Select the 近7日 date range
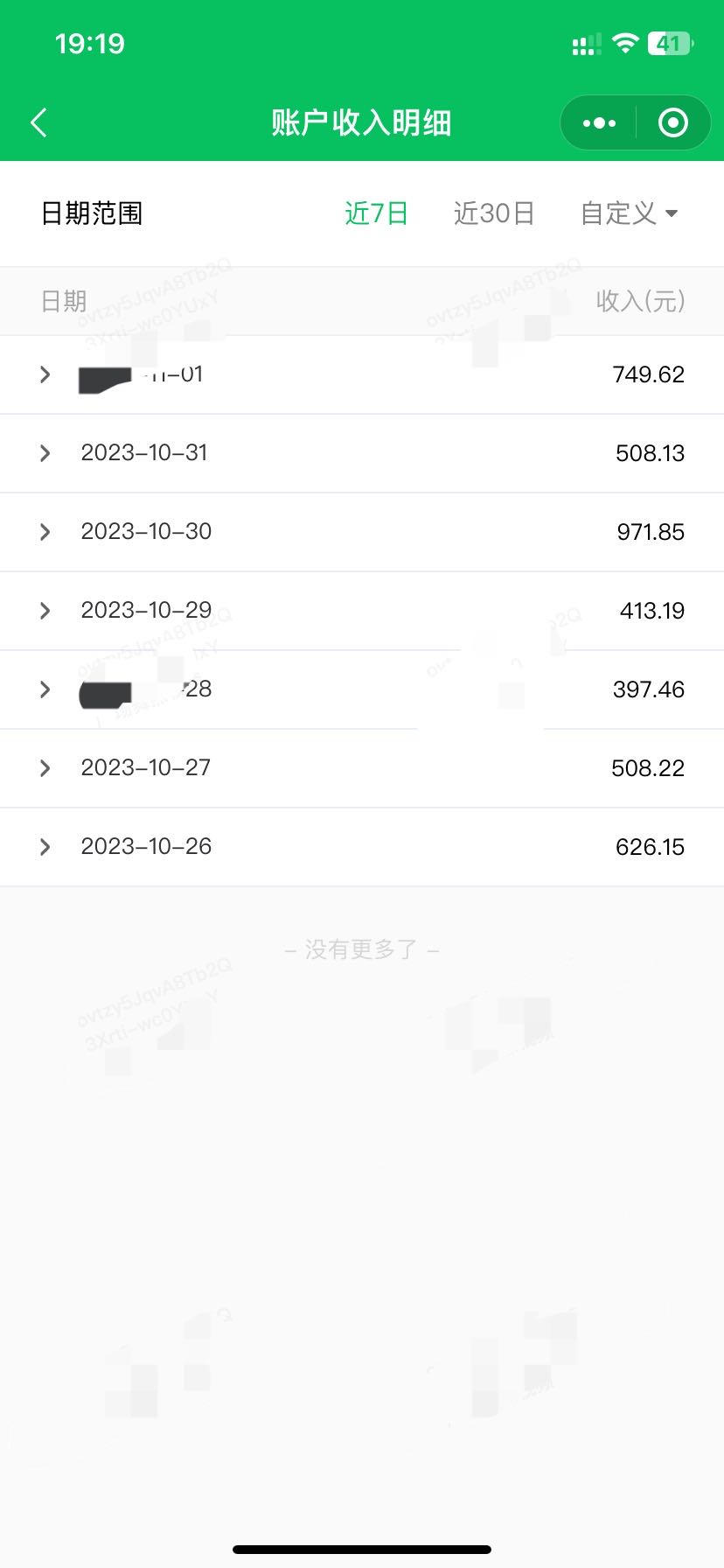Viewport: 724px width, 1568px height. coord(376,213)
